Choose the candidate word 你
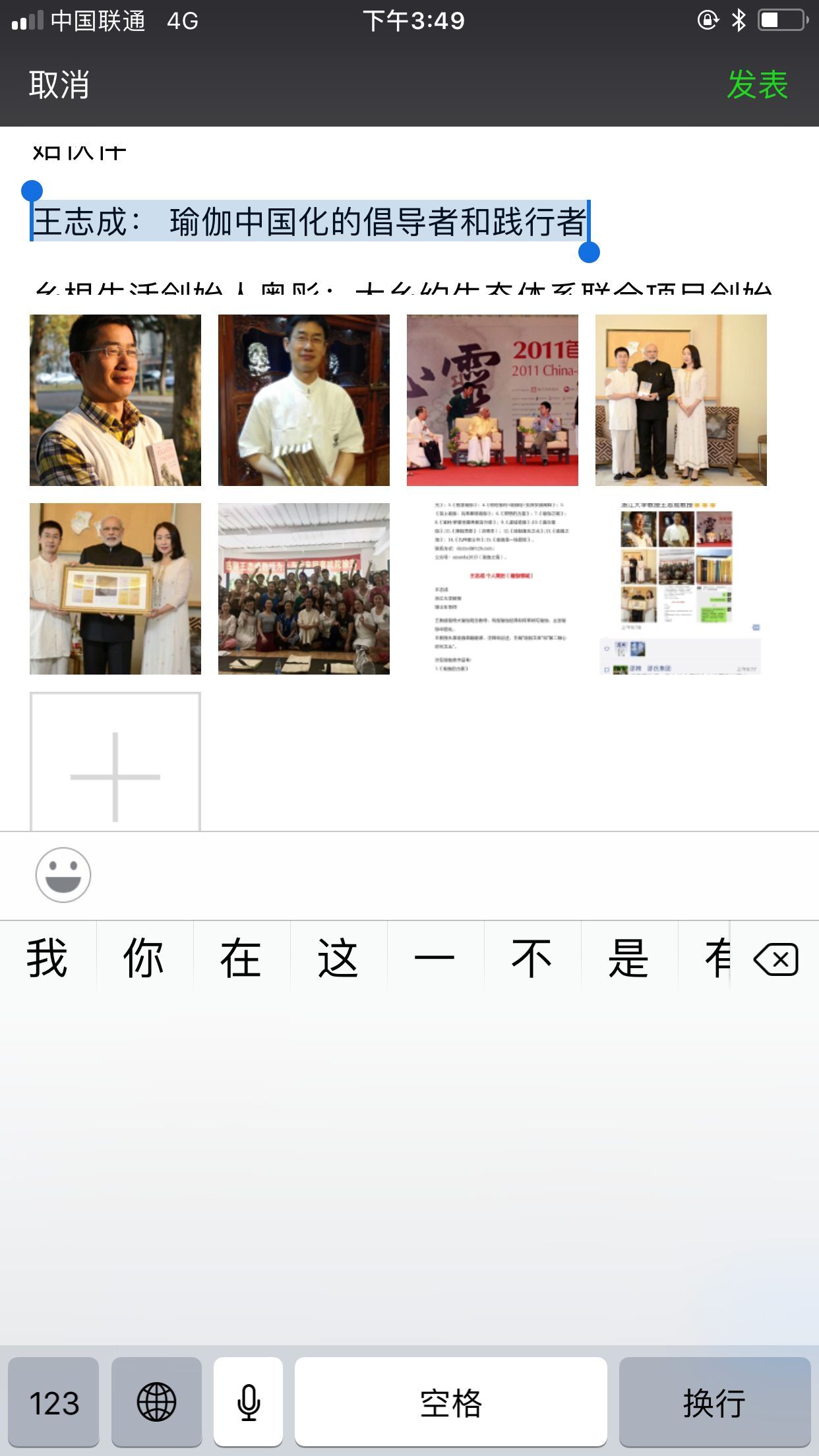This screenshot has height=1456, width=819. (x=144, y=958)
